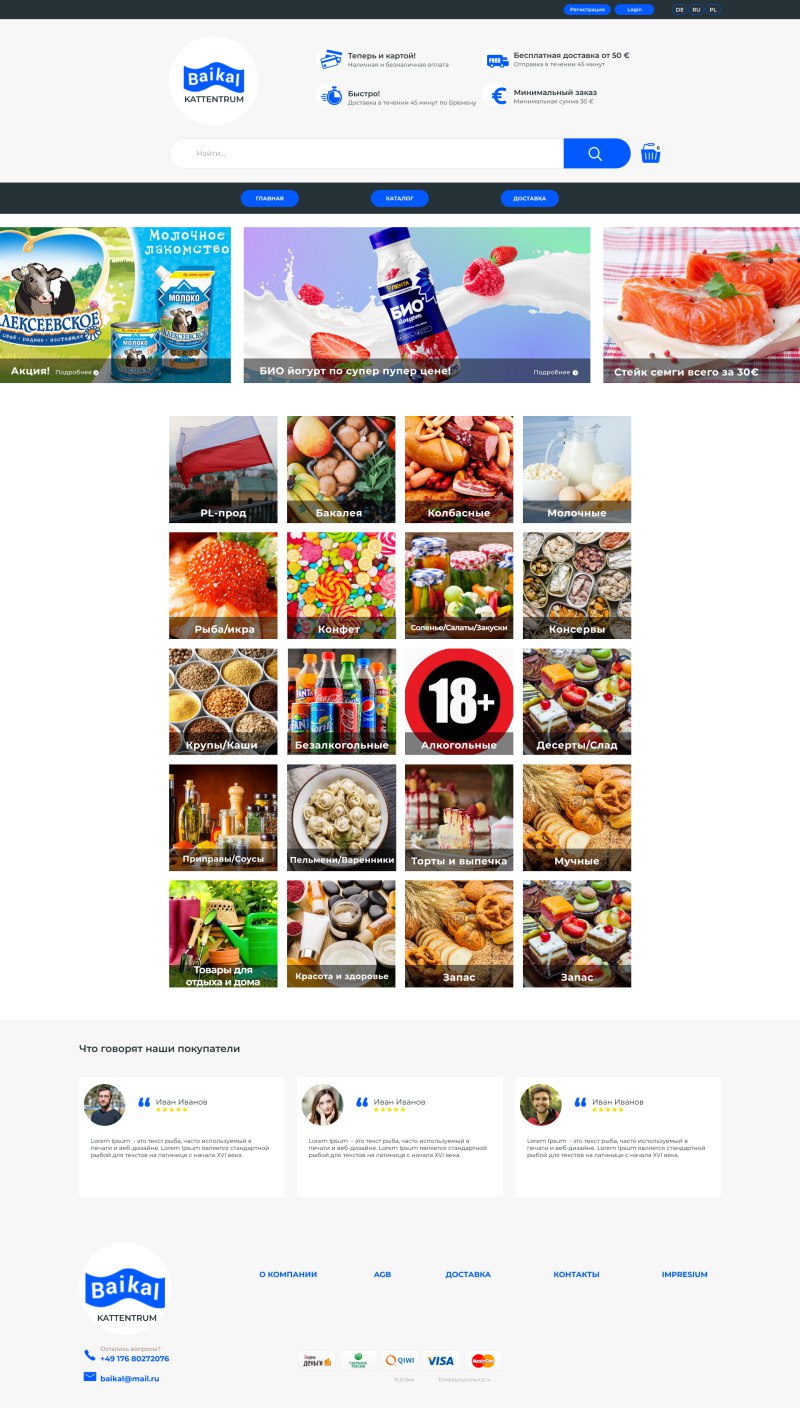The height and width of the screenshot is (1408, 800).
Task: Select the PL language option
Action: click(x=713, y=9)
